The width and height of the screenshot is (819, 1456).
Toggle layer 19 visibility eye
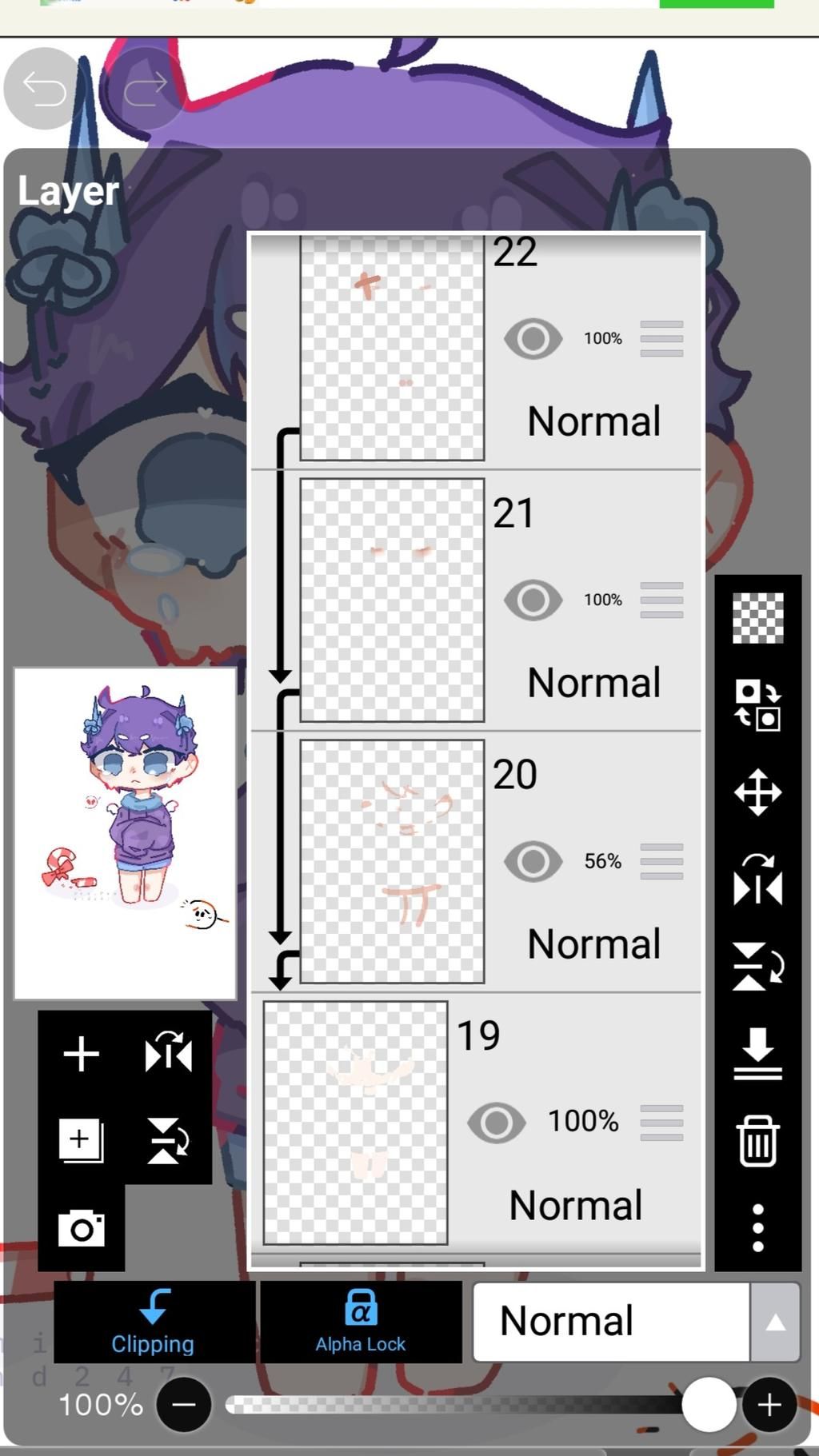497,1122
